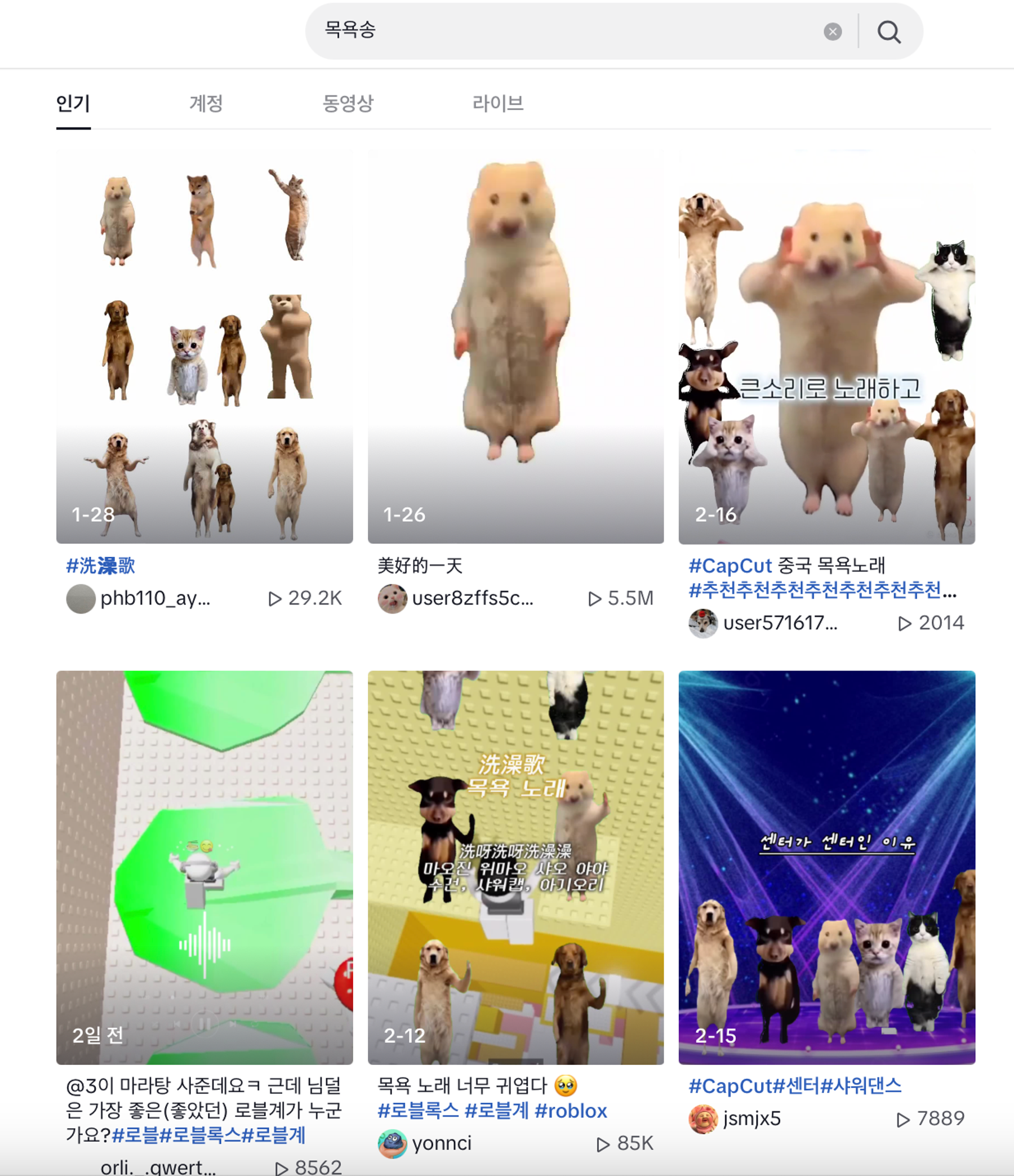Run search with the magnifier icon

pos(888,32)
